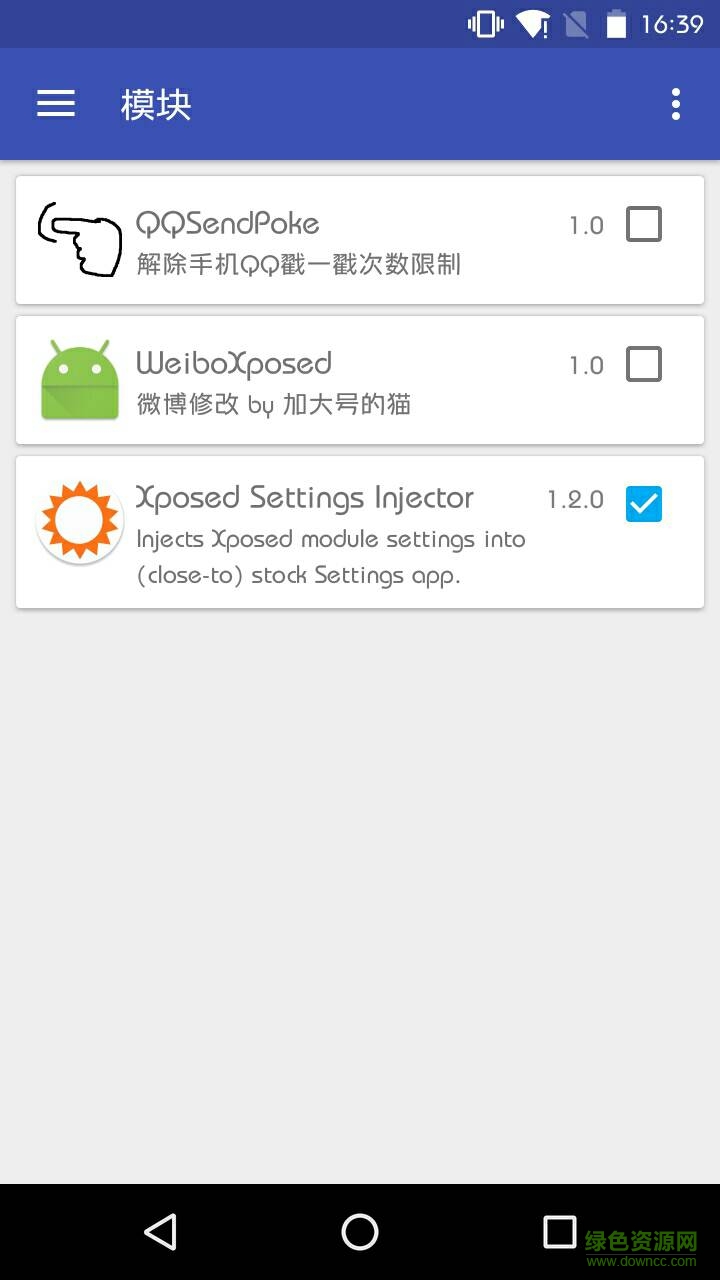Tap the back navigation arrow
The height and width of the screenshot is (1280, 720).
(160, 1232)
